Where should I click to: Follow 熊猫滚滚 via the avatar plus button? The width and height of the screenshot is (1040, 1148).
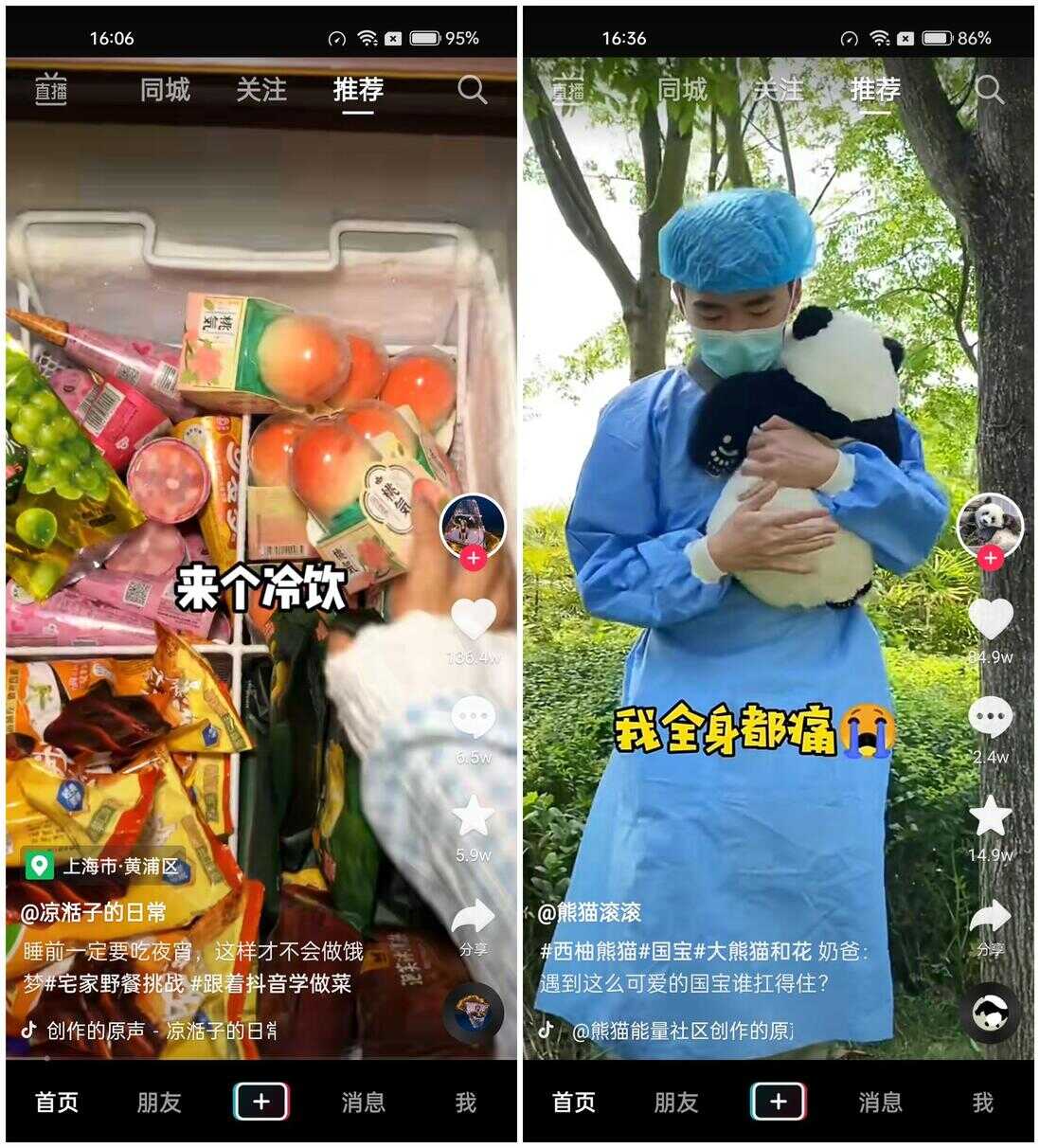tap(991, 558)
